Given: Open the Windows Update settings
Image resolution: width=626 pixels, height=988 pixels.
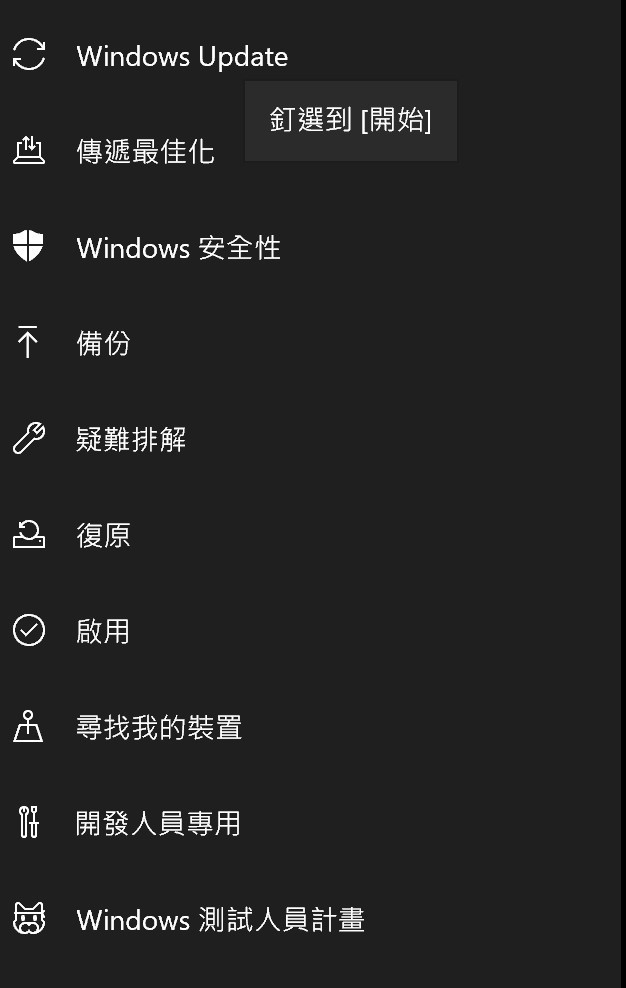Looking at the screenshot, I should [x=181, y=56].
